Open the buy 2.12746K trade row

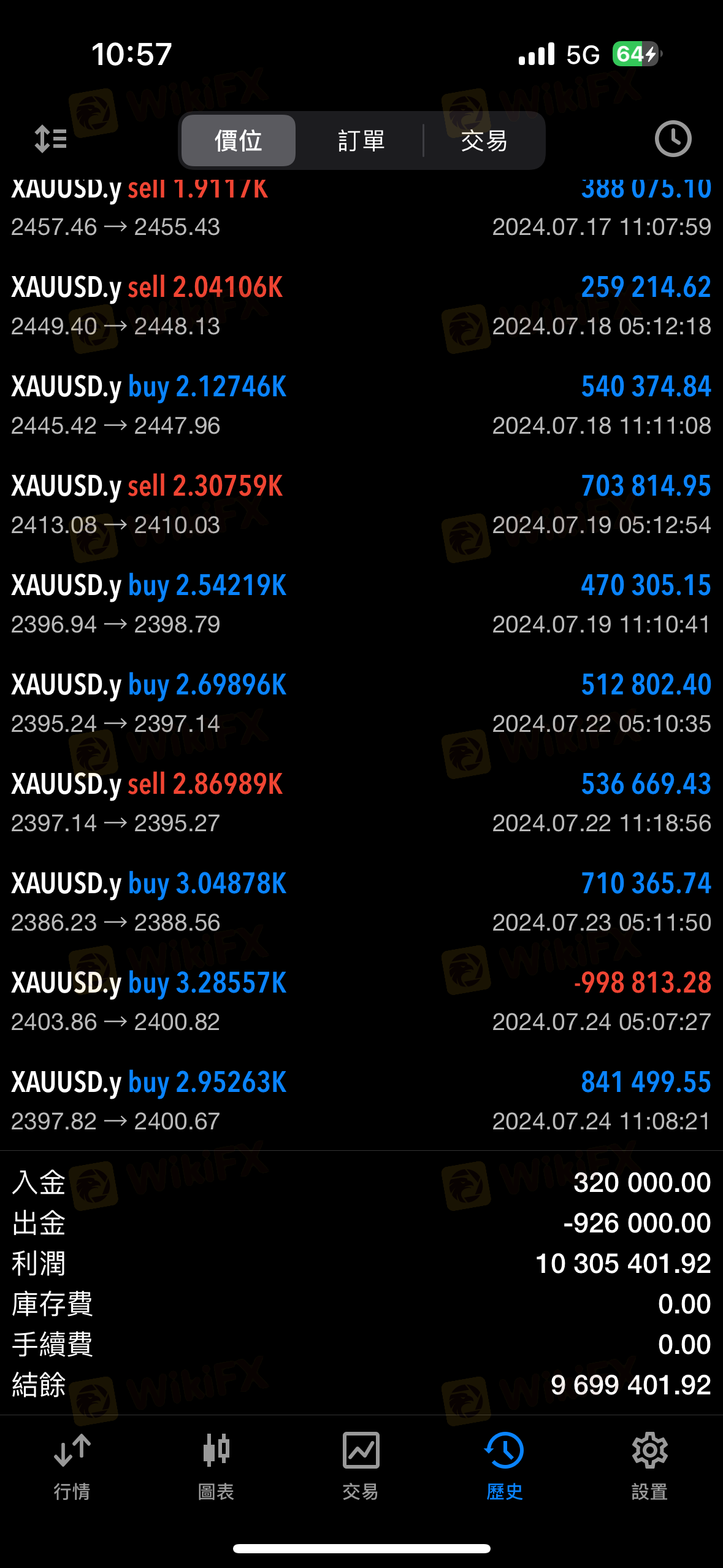361,405
